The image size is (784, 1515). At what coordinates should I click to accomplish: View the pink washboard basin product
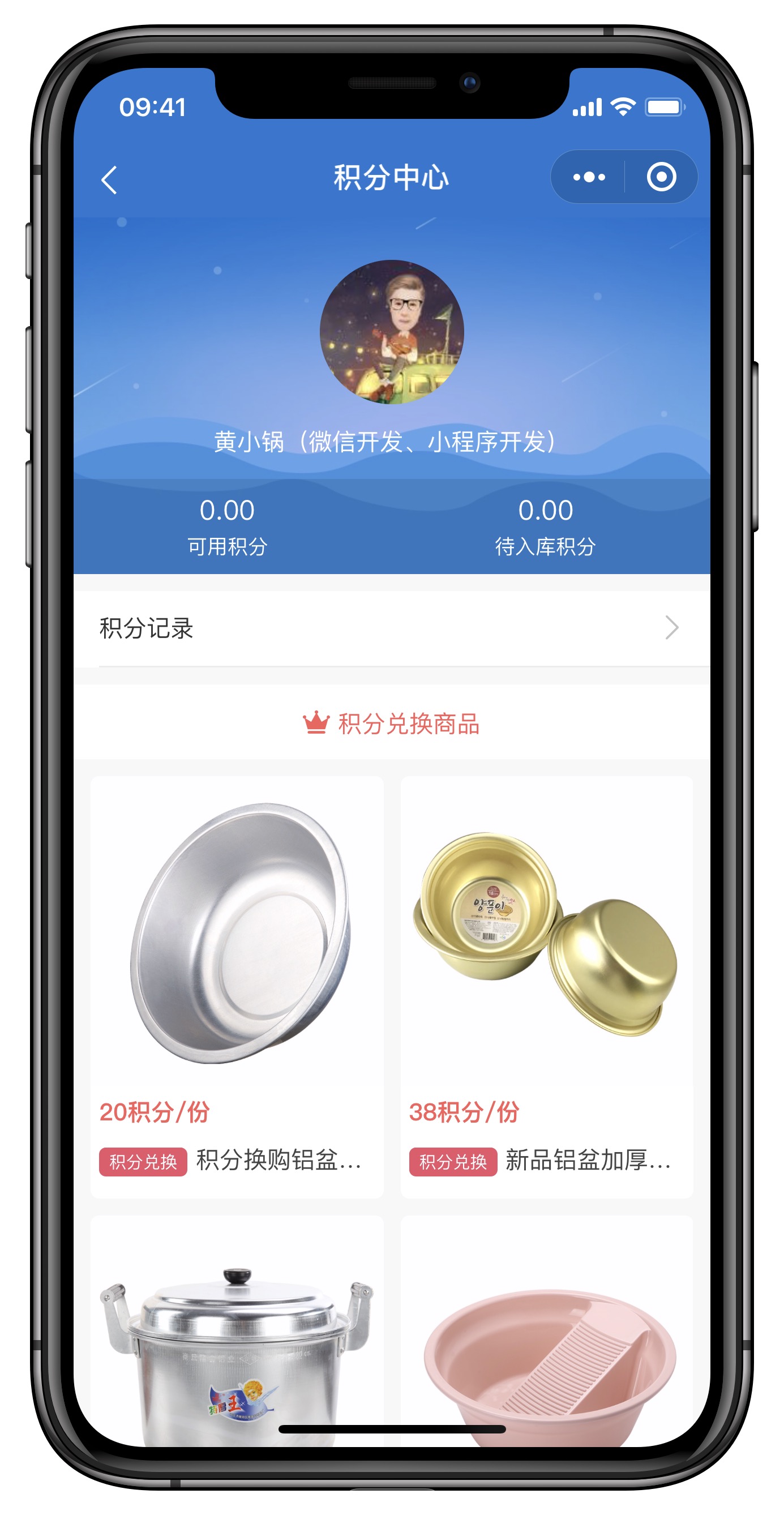(x=546, y=1353)
